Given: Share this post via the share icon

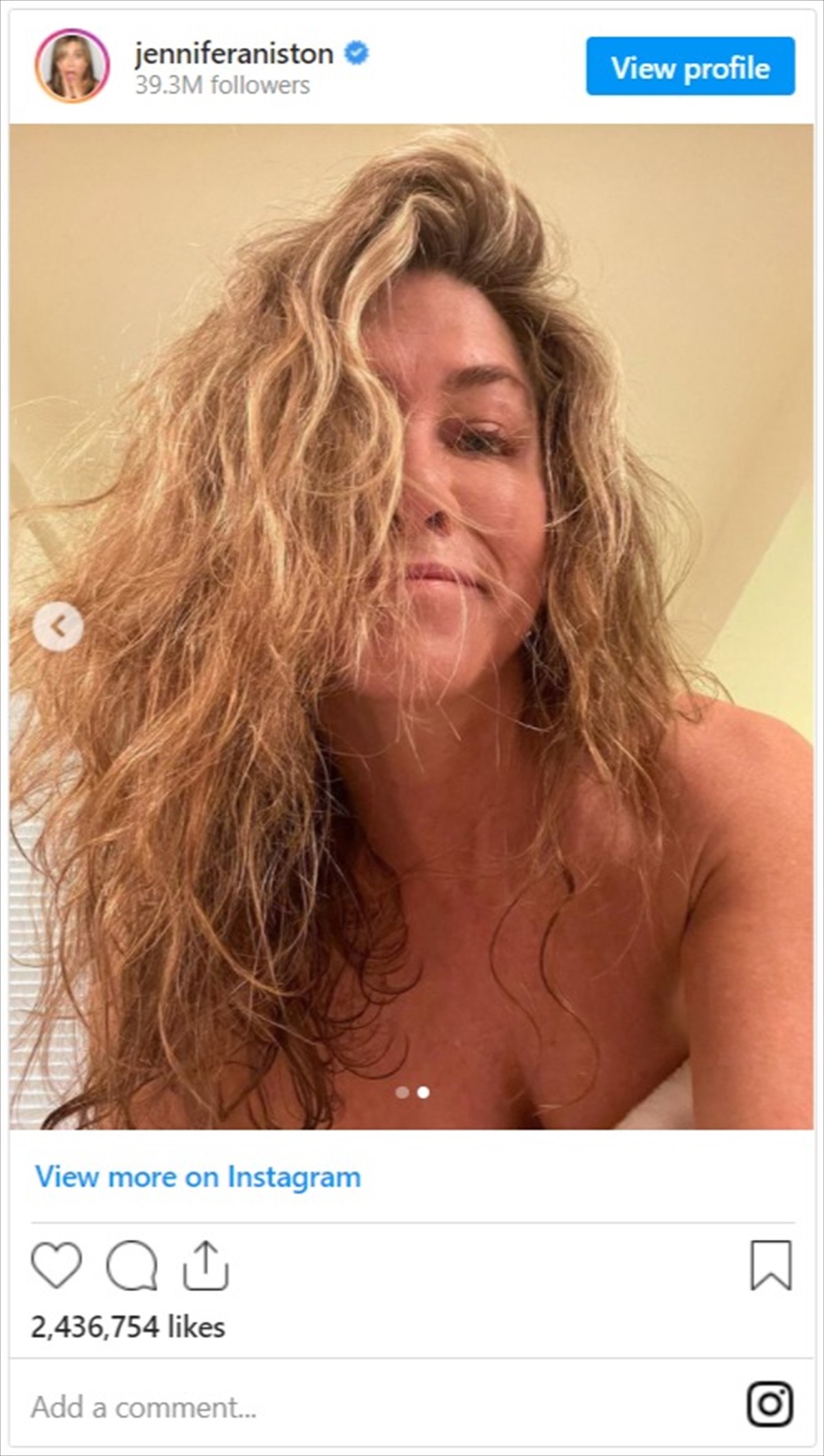Looking at the screenshot, I should (205, 1265).
